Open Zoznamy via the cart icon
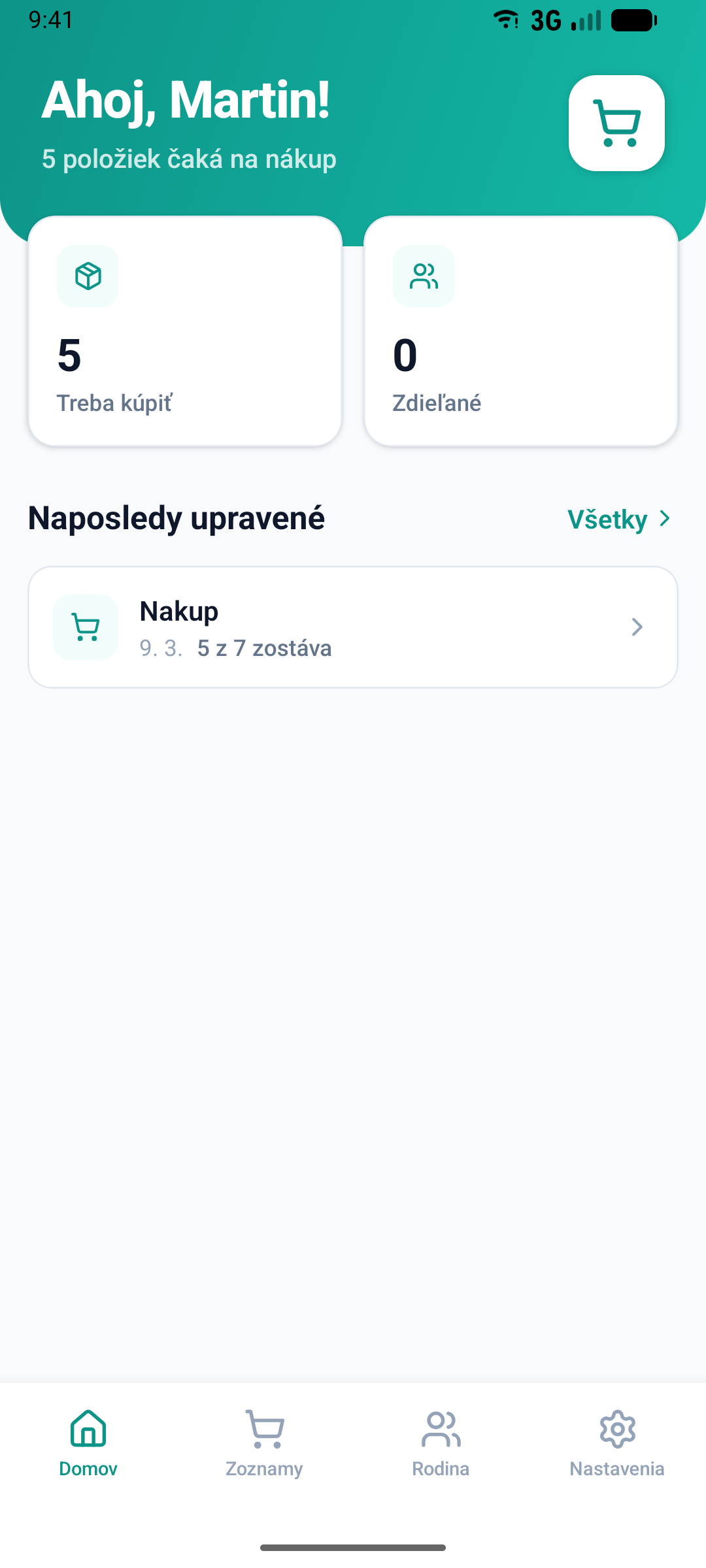The width and height of the screenshot is (706, 1568). click(264, 1428)
